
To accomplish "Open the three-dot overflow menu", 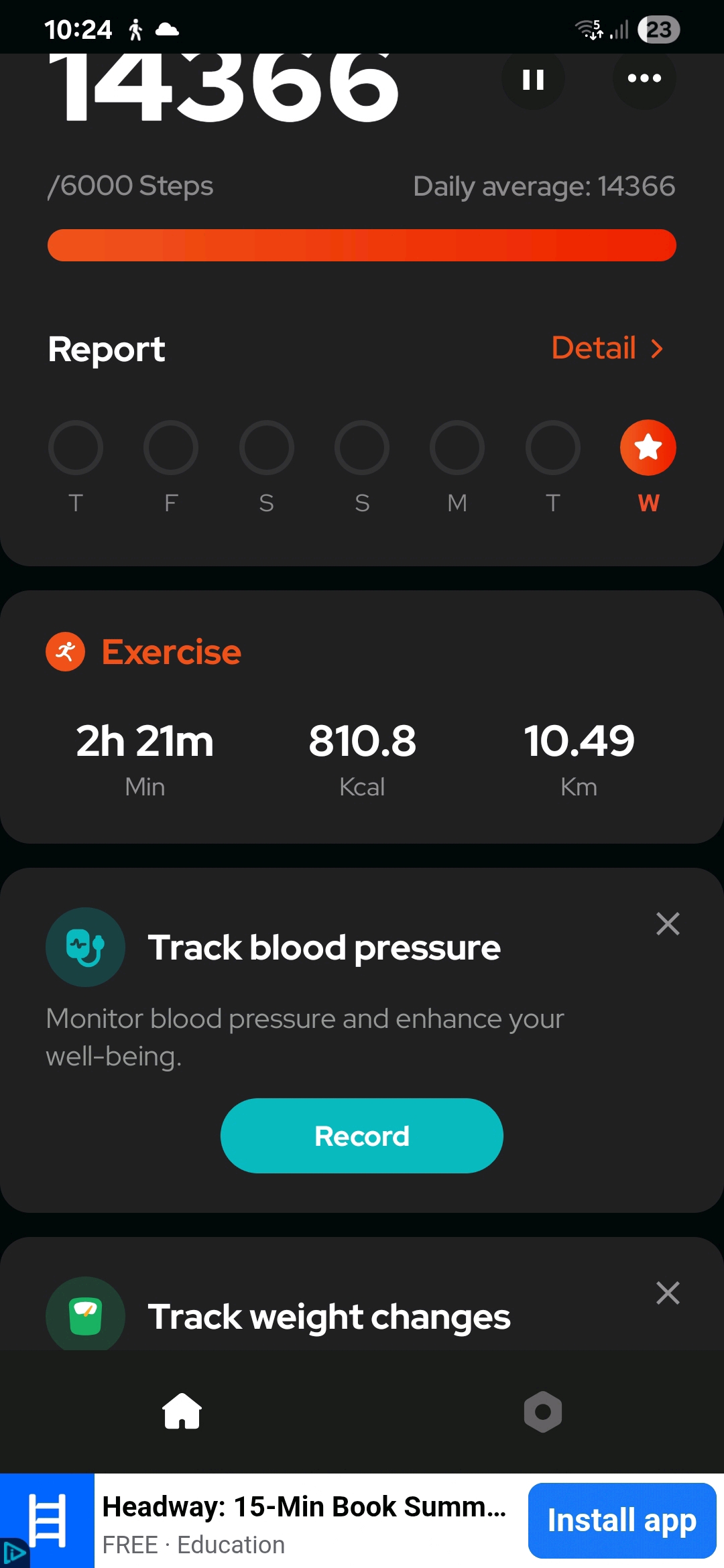I will click(x=644, y=78).
